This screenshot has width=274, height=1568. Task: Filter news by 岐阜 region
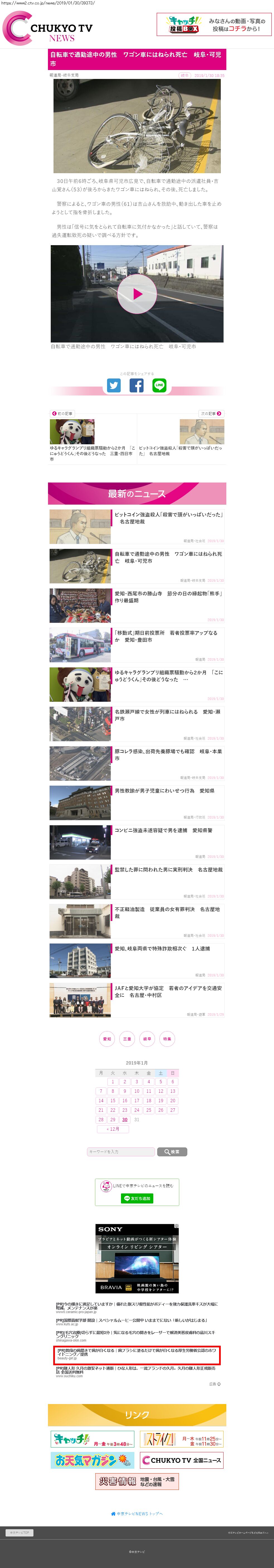tap(147, 1038)
